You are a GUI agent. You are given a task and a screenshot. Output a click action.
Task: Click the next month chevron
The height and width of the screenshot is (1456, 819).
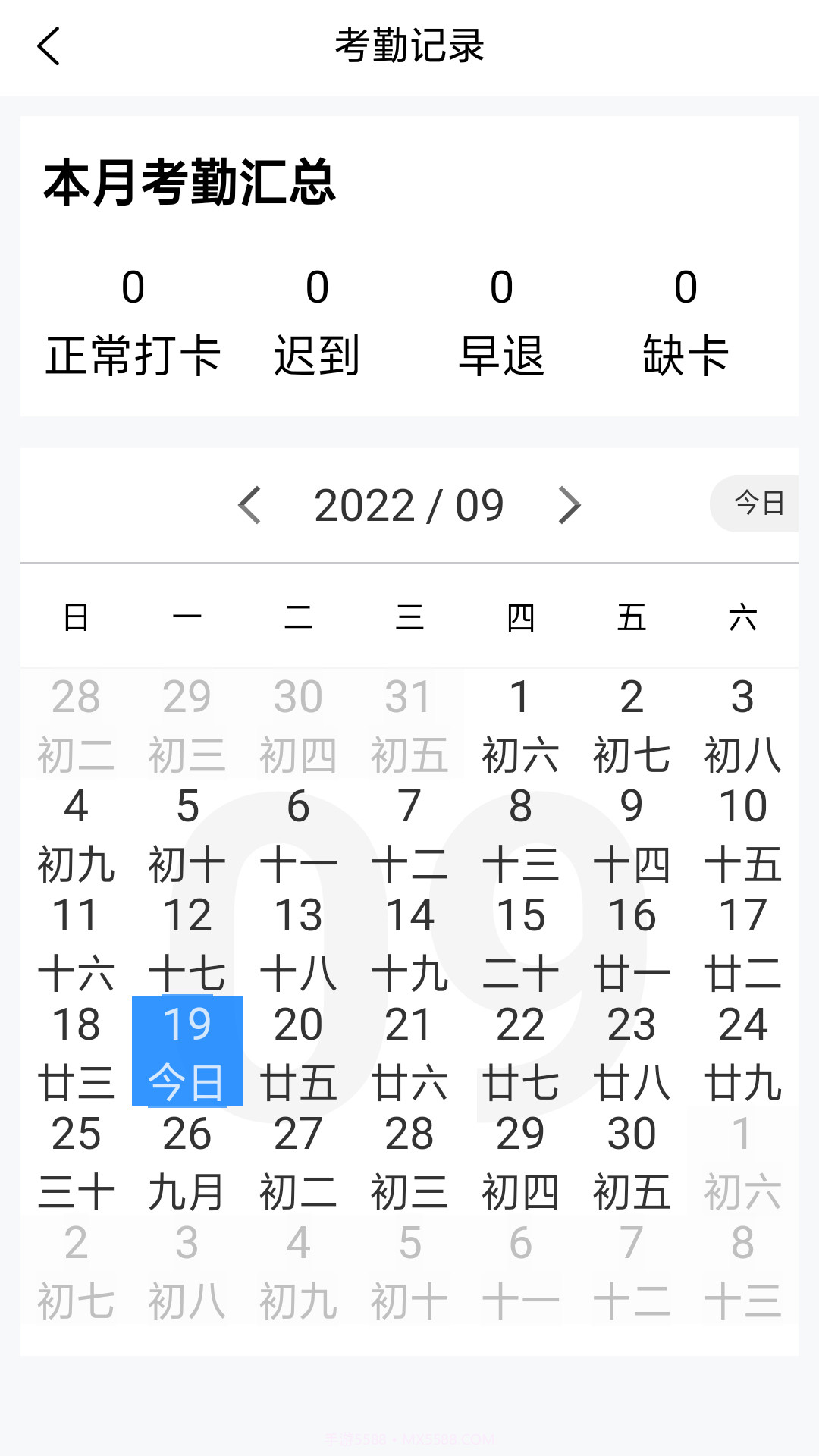[569, 505]
